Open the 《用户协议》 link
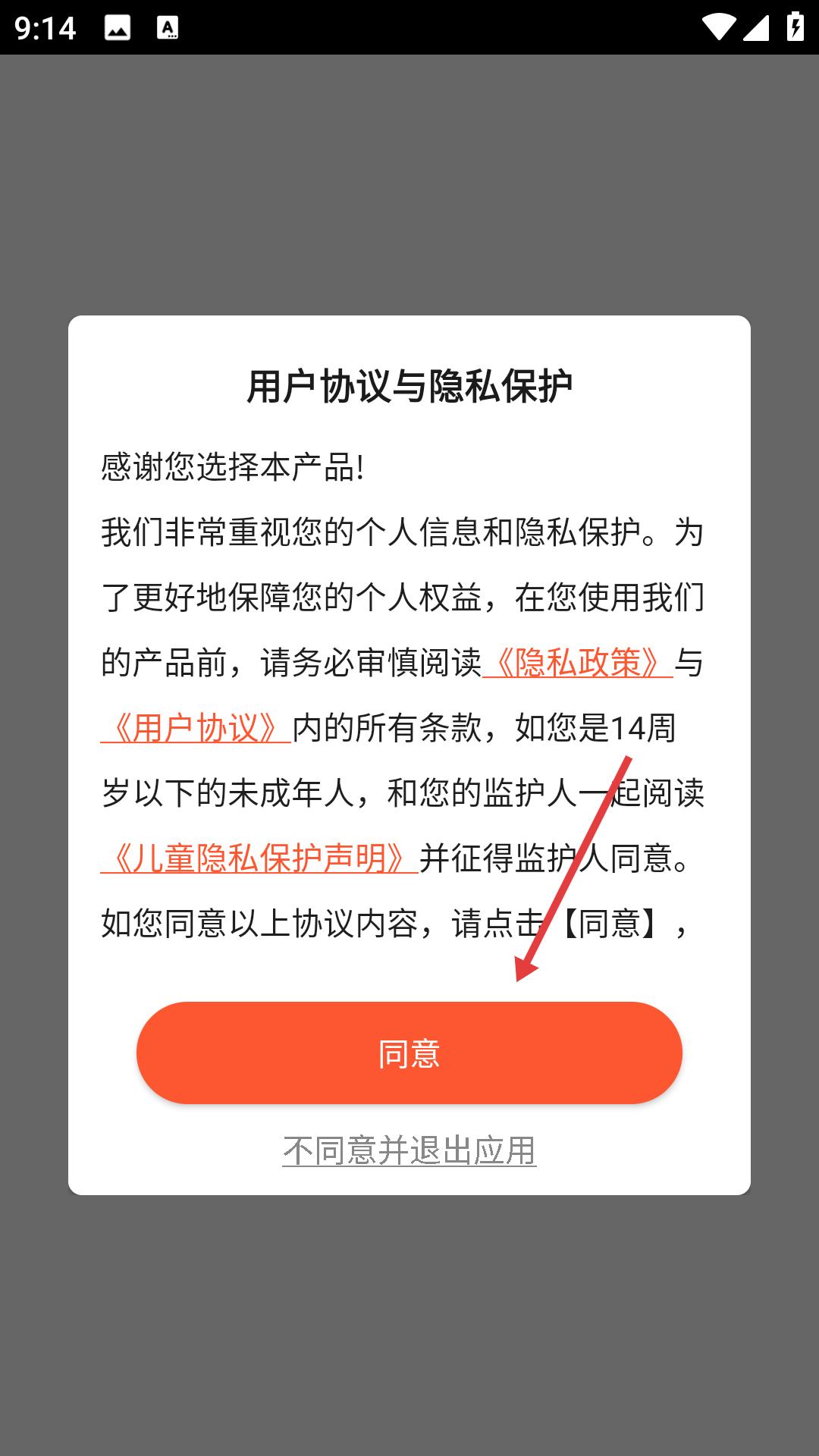 point(196,728)
